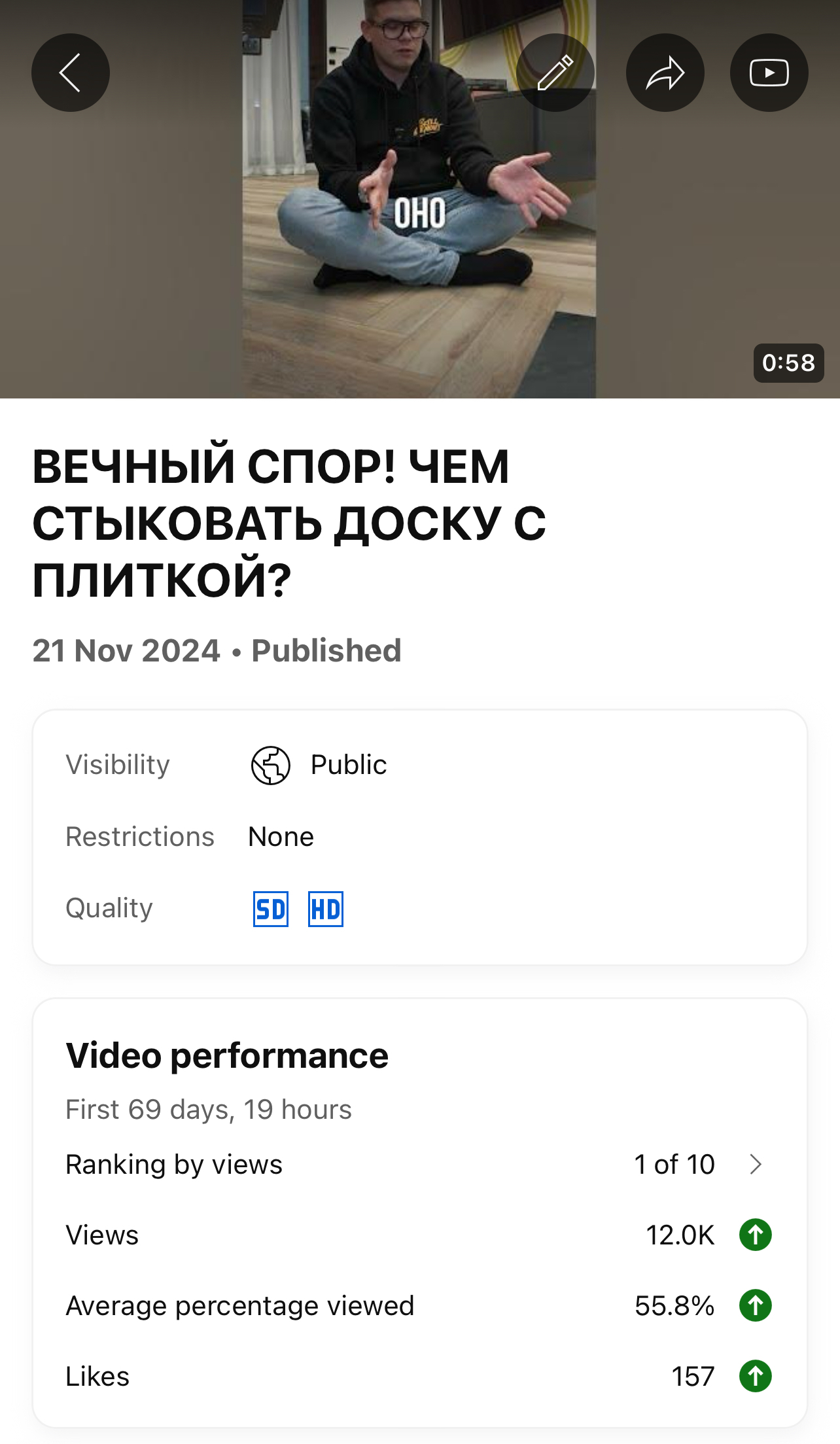Share this video via the arrow icon
Viewport: 840px width, 1444px height.
[x=665, y=73]
